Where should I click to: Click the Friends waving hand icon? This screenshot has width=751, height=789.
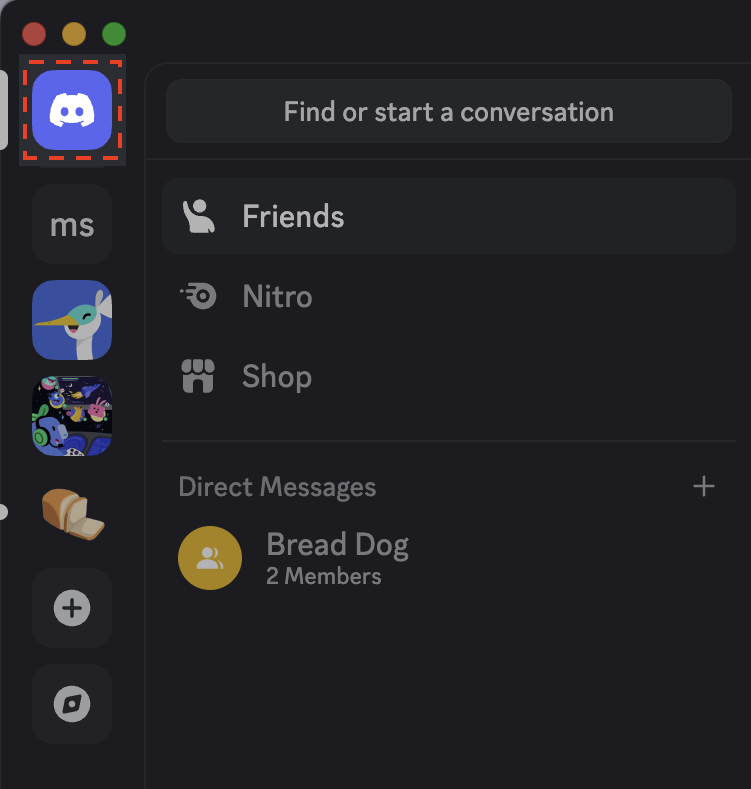(x=199, y=216)
